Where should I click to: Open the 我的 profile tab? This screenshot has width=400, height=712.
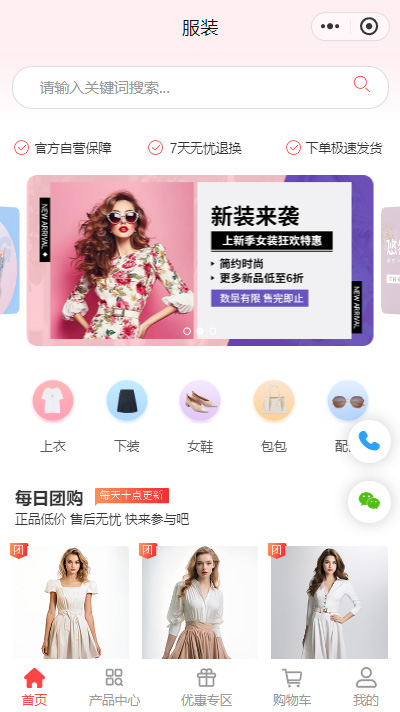(366, 687)
